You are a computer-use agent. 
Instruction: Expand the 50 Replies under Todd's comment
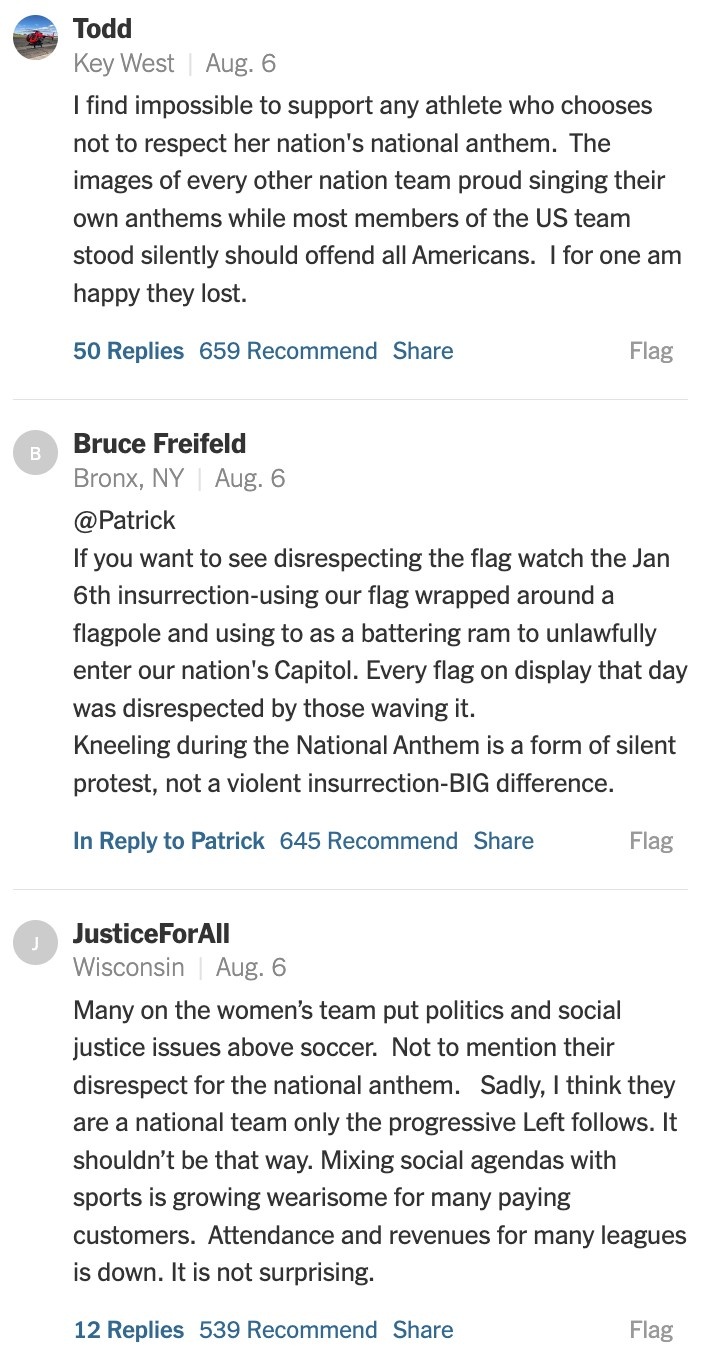[x=129, y=351]
